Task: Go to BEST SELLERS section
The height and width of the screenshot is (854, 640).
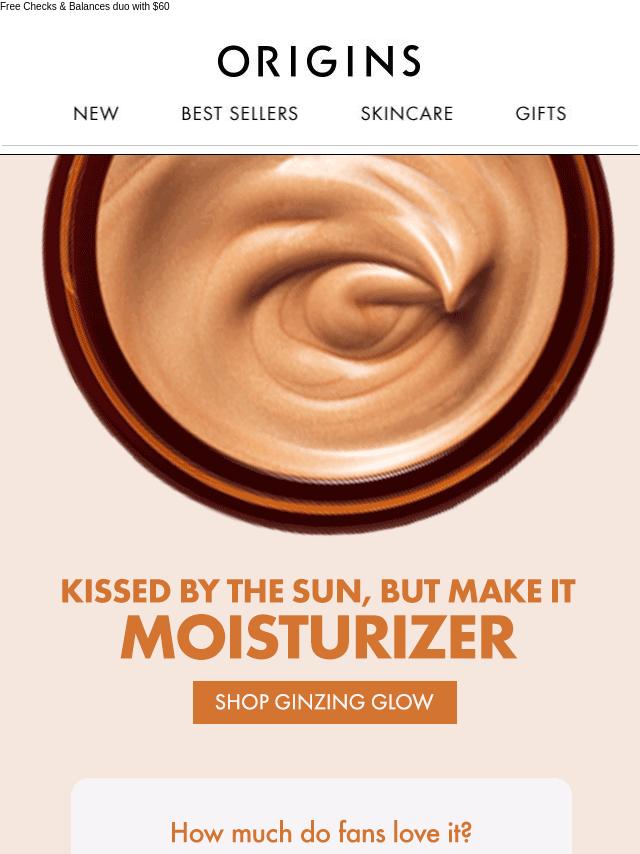Action: pos(240,114)
